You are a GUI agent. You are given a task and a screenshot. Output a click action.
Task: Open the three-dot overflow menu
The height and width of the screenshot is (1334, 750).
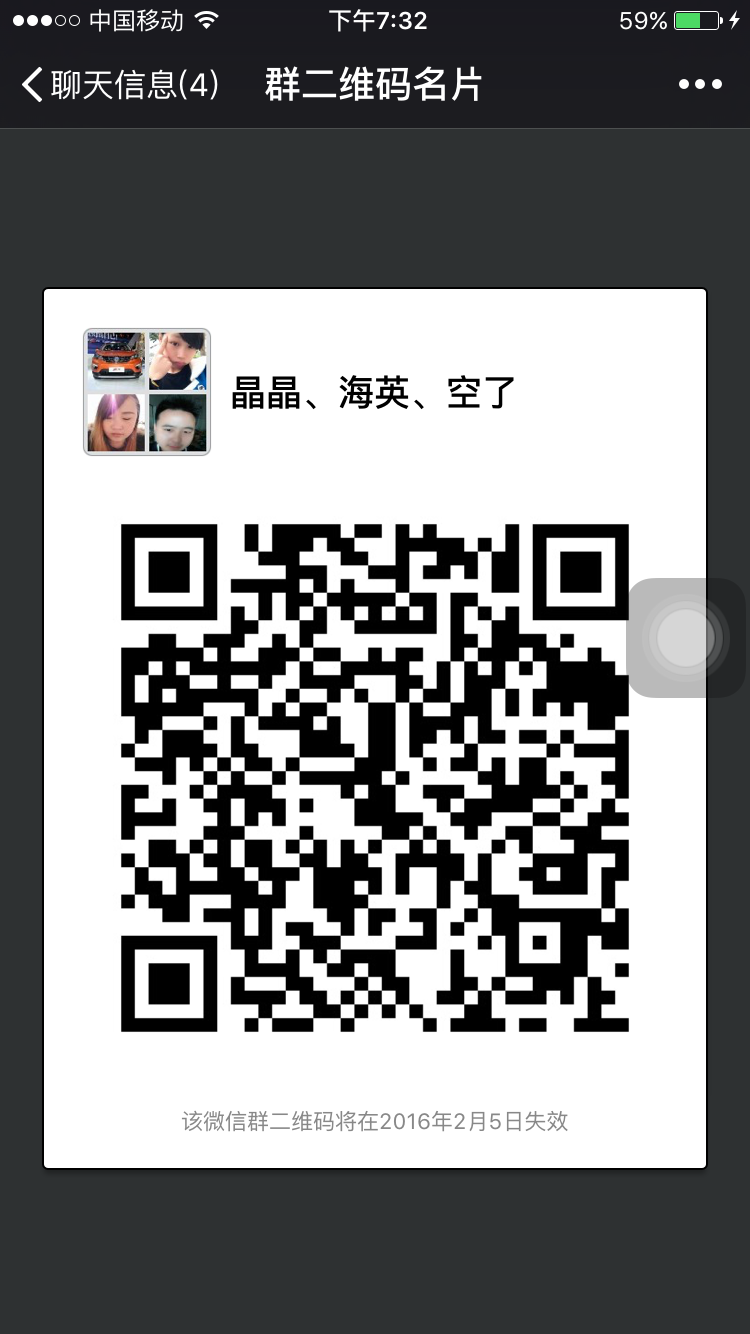tap(700, 85)
